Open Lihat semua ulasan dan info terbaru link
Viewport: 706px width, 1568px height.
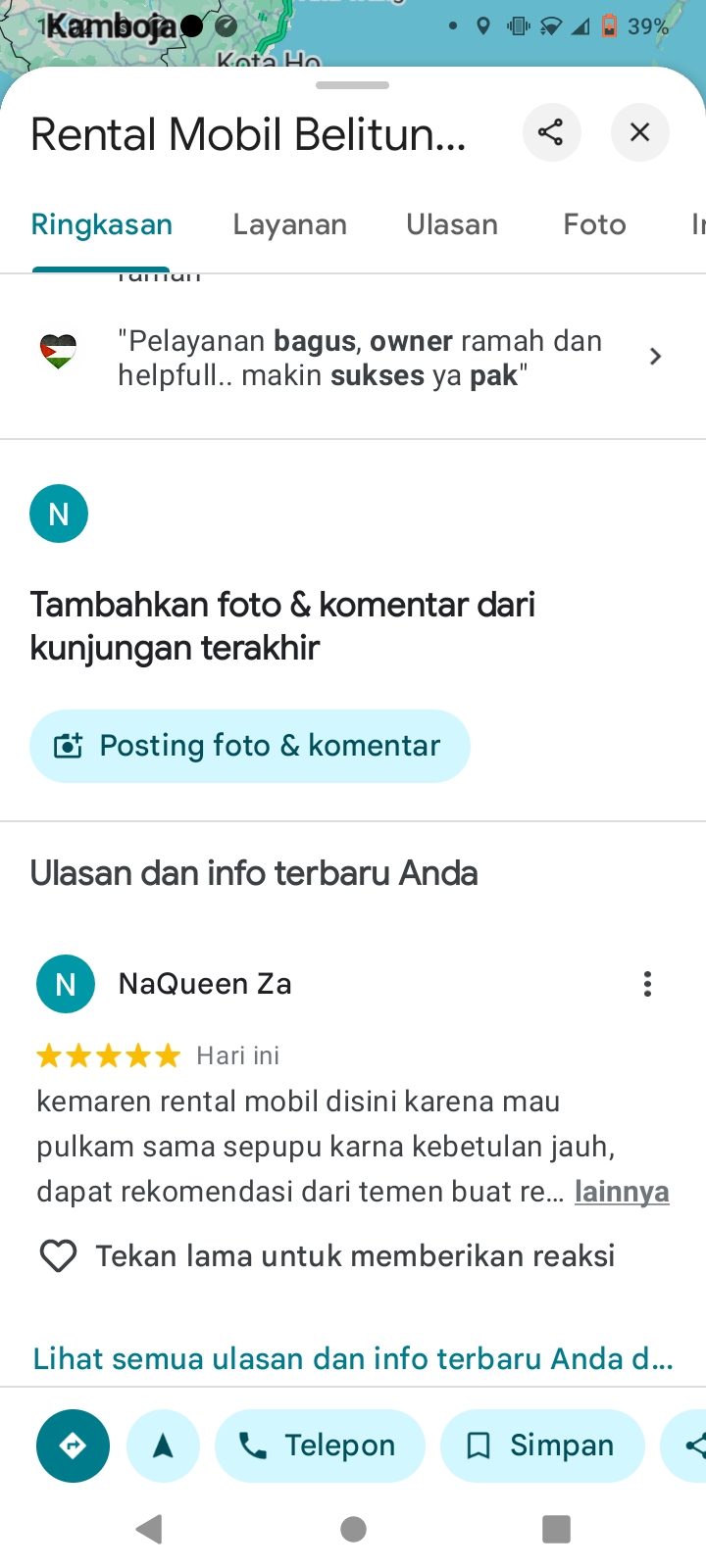pos(353,1358)
